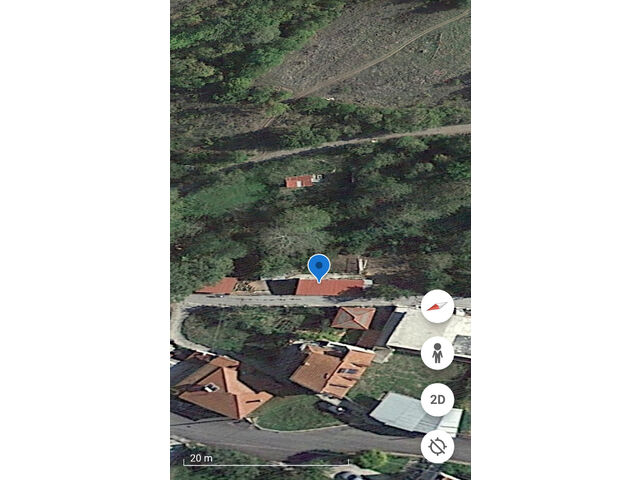The image size is (640, 480).
Task: Tap the compass to reset map orientation
Action: pyautogui.click(x=437, y=306)
